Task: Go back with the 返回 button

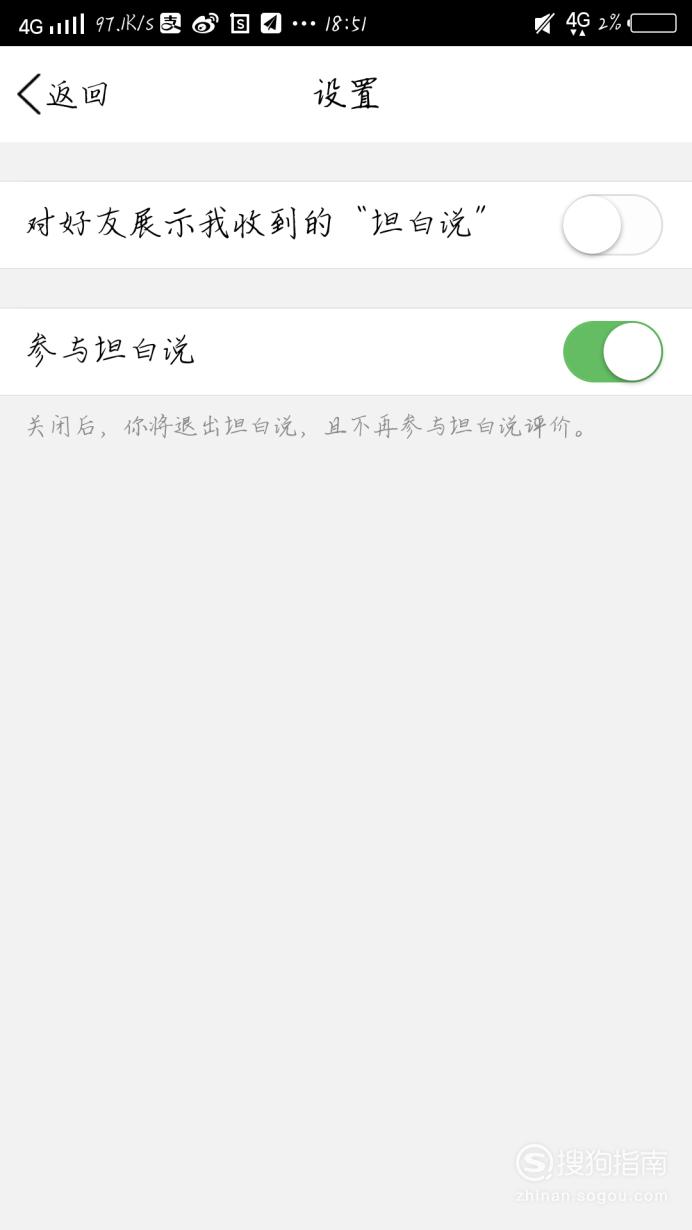Action: [x=62, y=94]
